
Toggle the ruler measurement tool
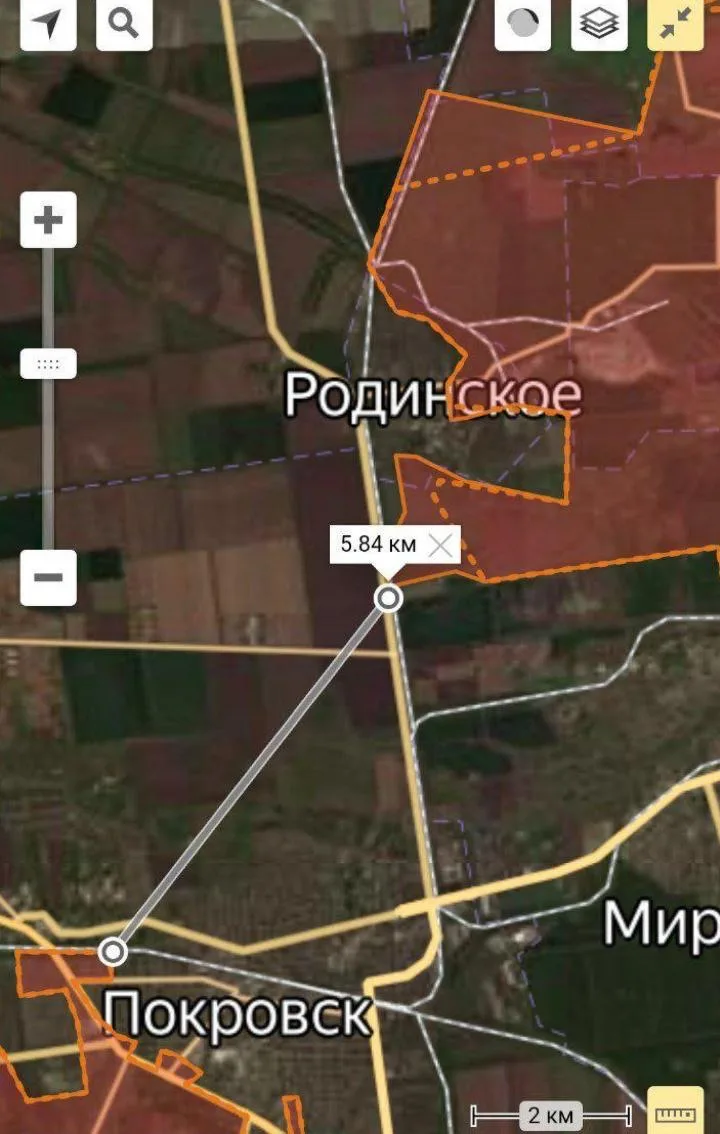[676, 1112]
